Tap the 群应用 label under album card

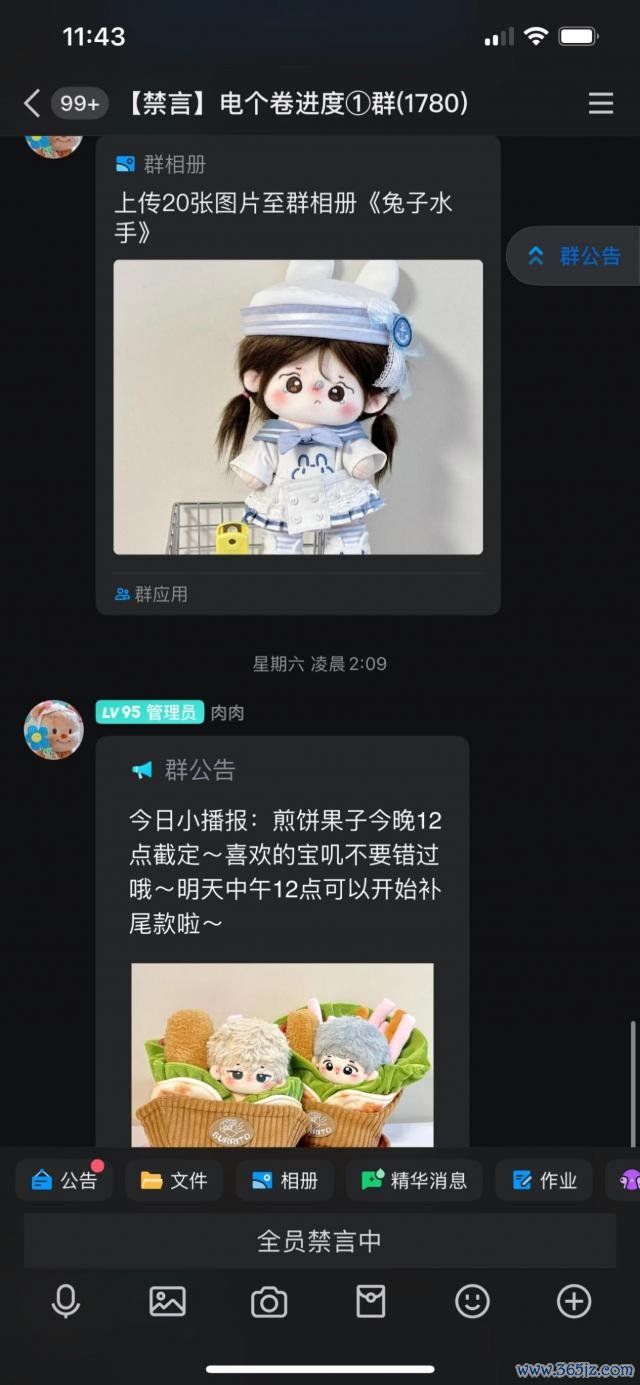point(152,594)
